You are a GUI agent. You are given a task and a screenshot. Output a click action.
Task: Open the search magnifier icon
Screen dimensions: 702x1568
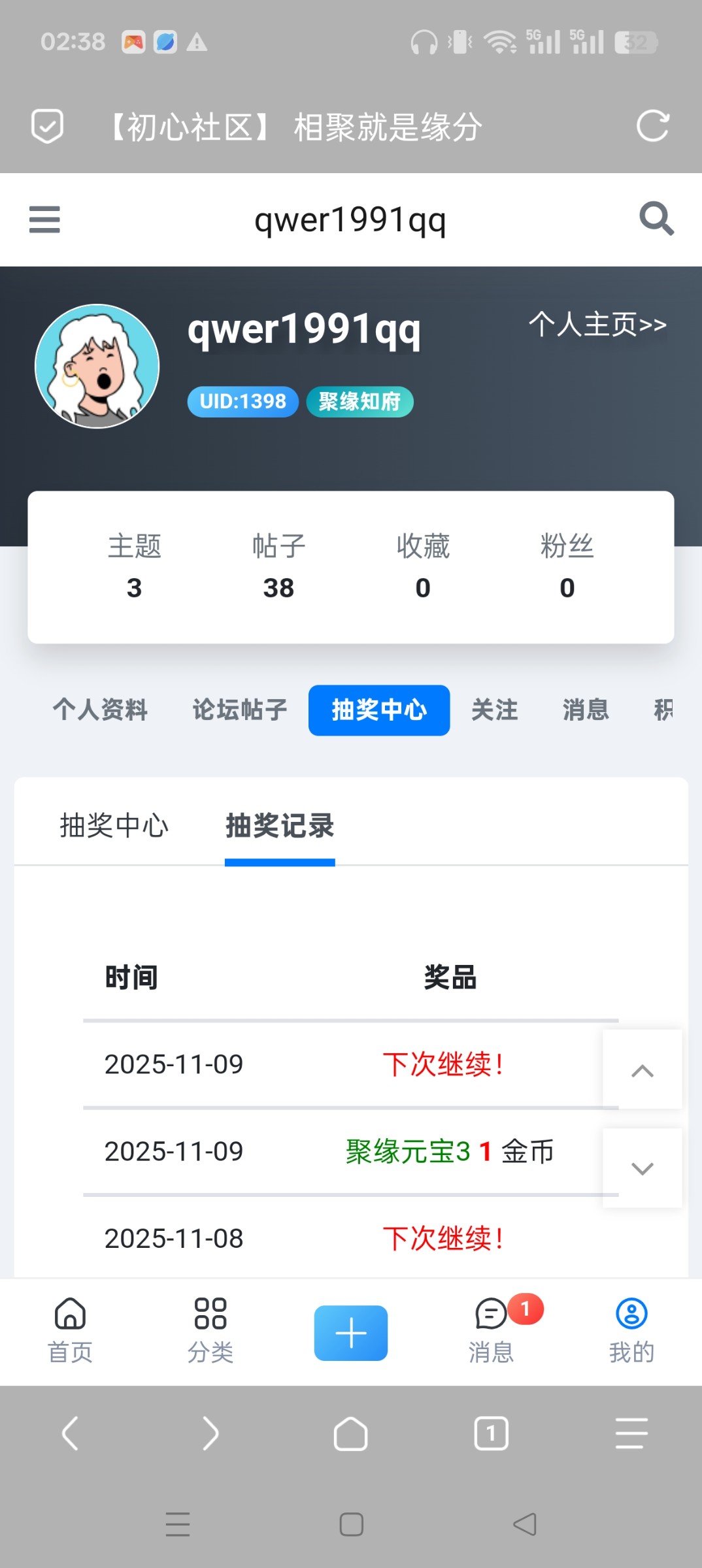click(656, 219)
